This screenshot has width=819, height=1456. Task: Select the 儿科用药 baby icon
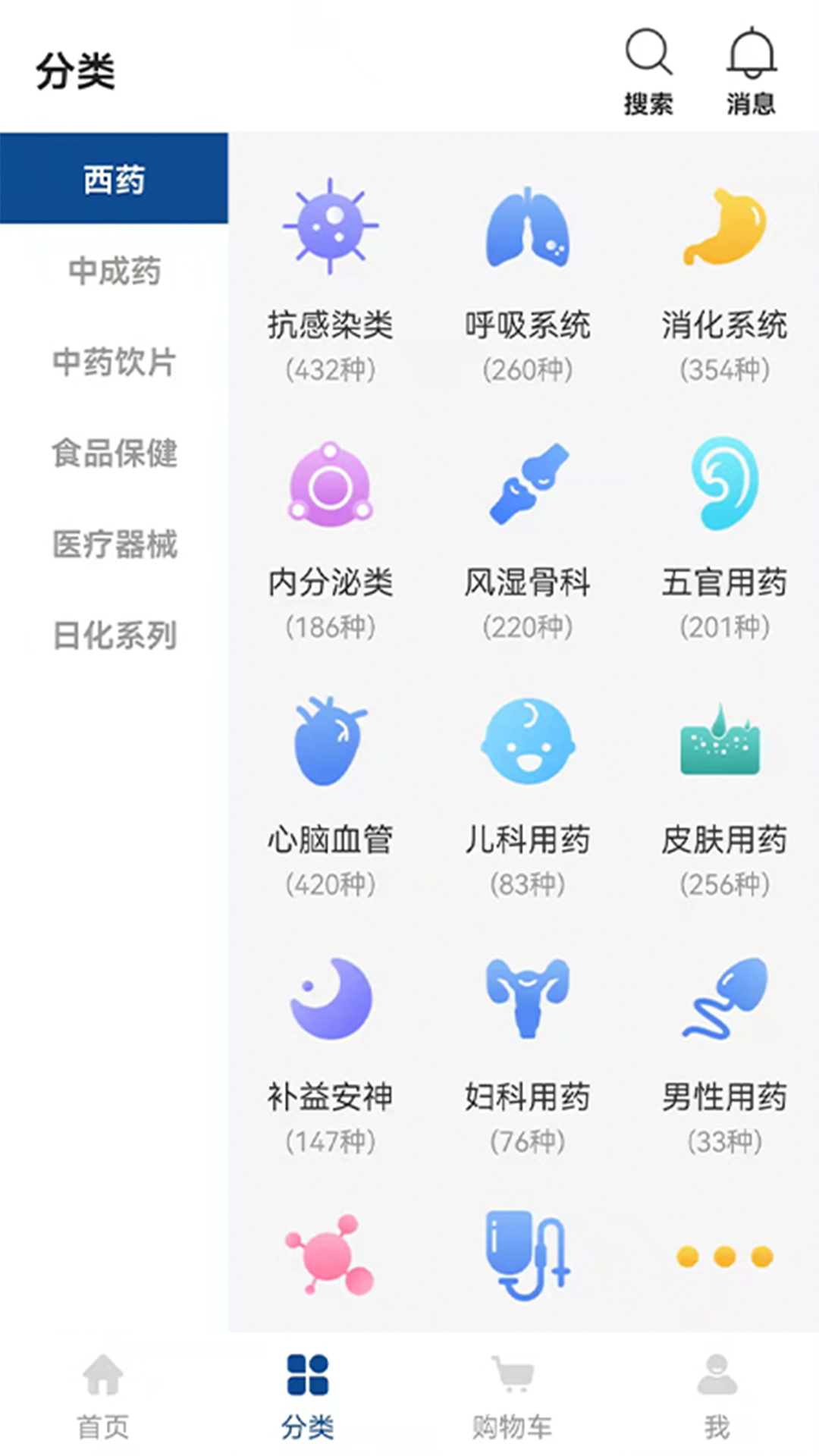[x=527, y=743]
